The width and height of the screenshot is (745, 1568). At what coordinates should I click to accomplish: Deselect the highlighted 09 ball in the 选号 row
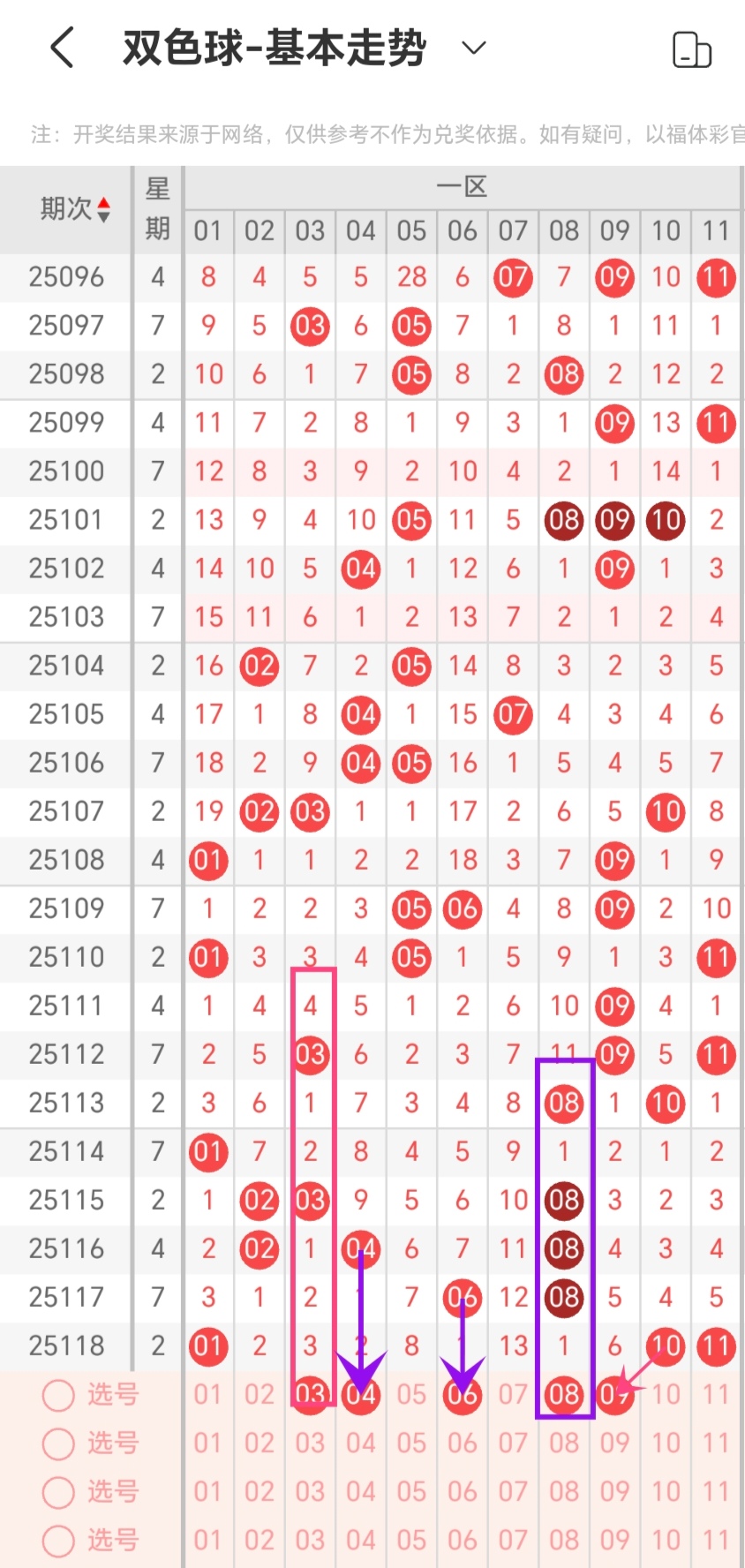[614, 1395]
